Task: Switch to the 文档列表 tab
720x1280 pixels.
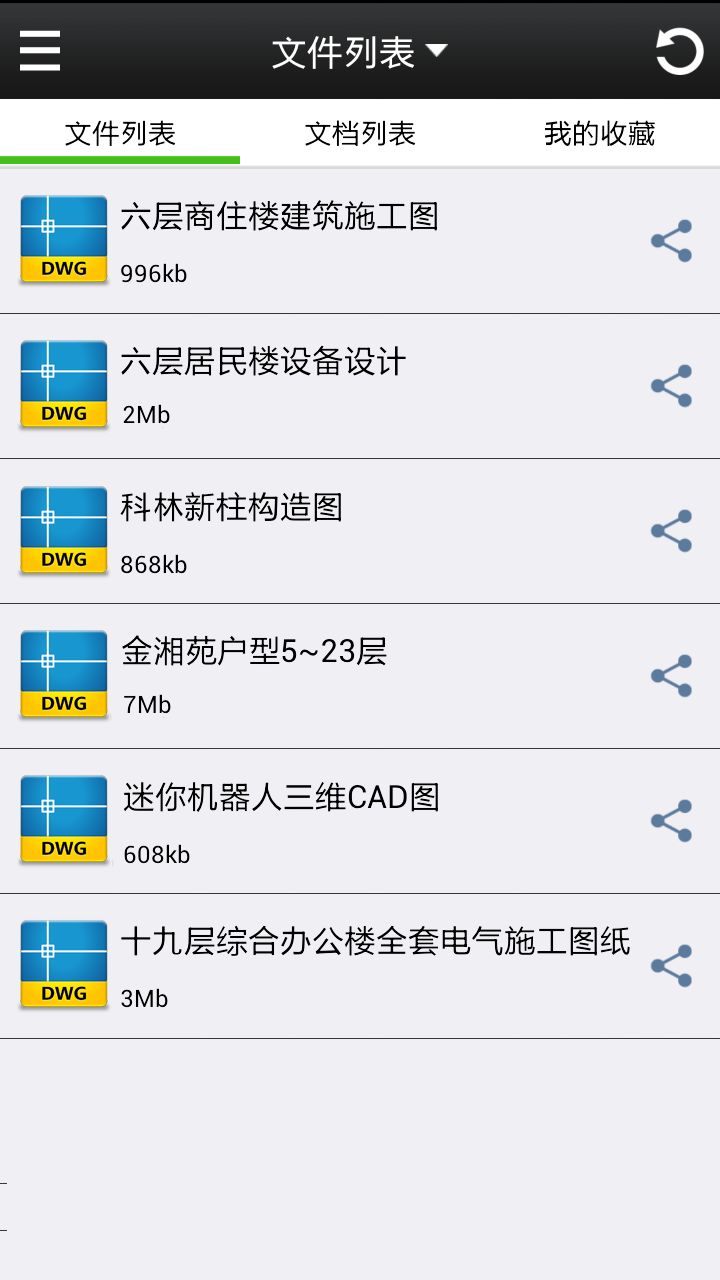Action: pyautogui.click(x=360, y=134)
